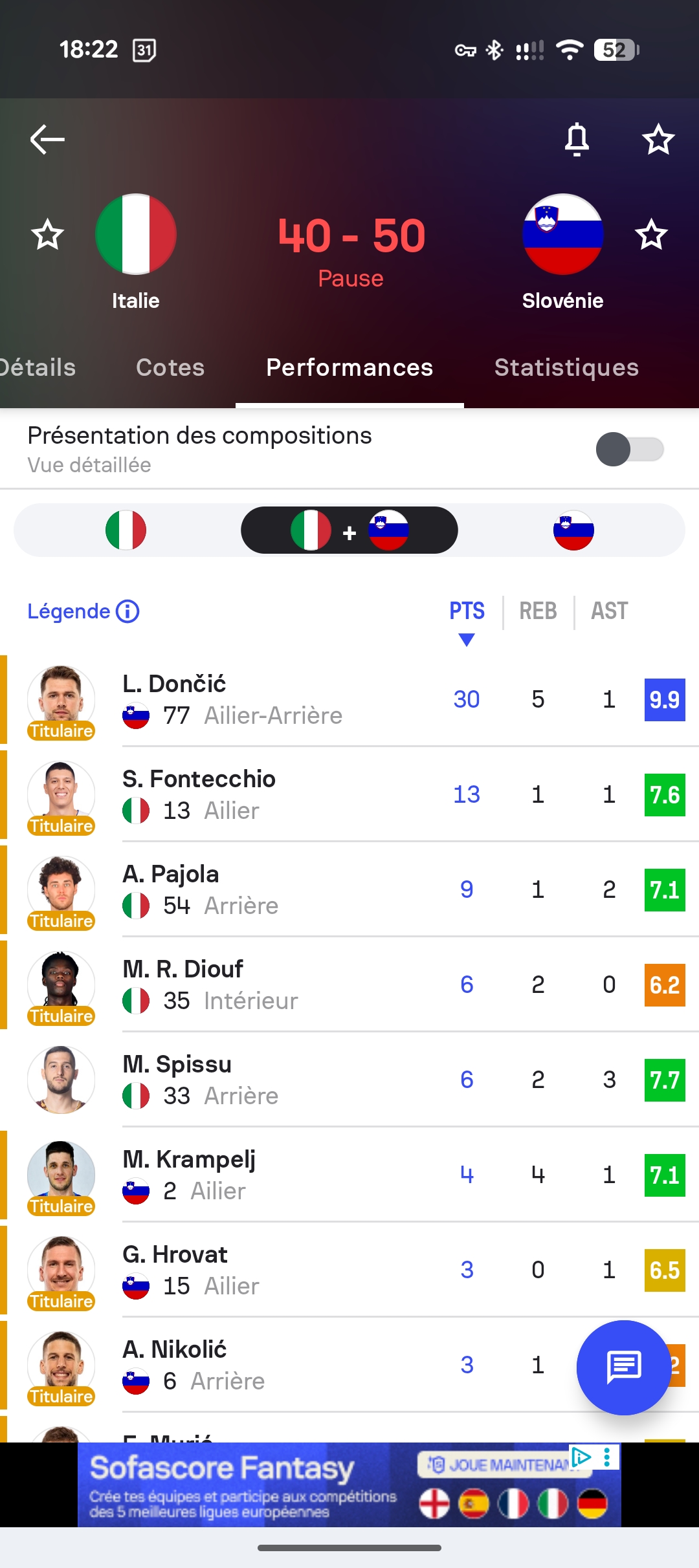Switch to the Cotes tab
The image size is (699, 1568).
170,367
